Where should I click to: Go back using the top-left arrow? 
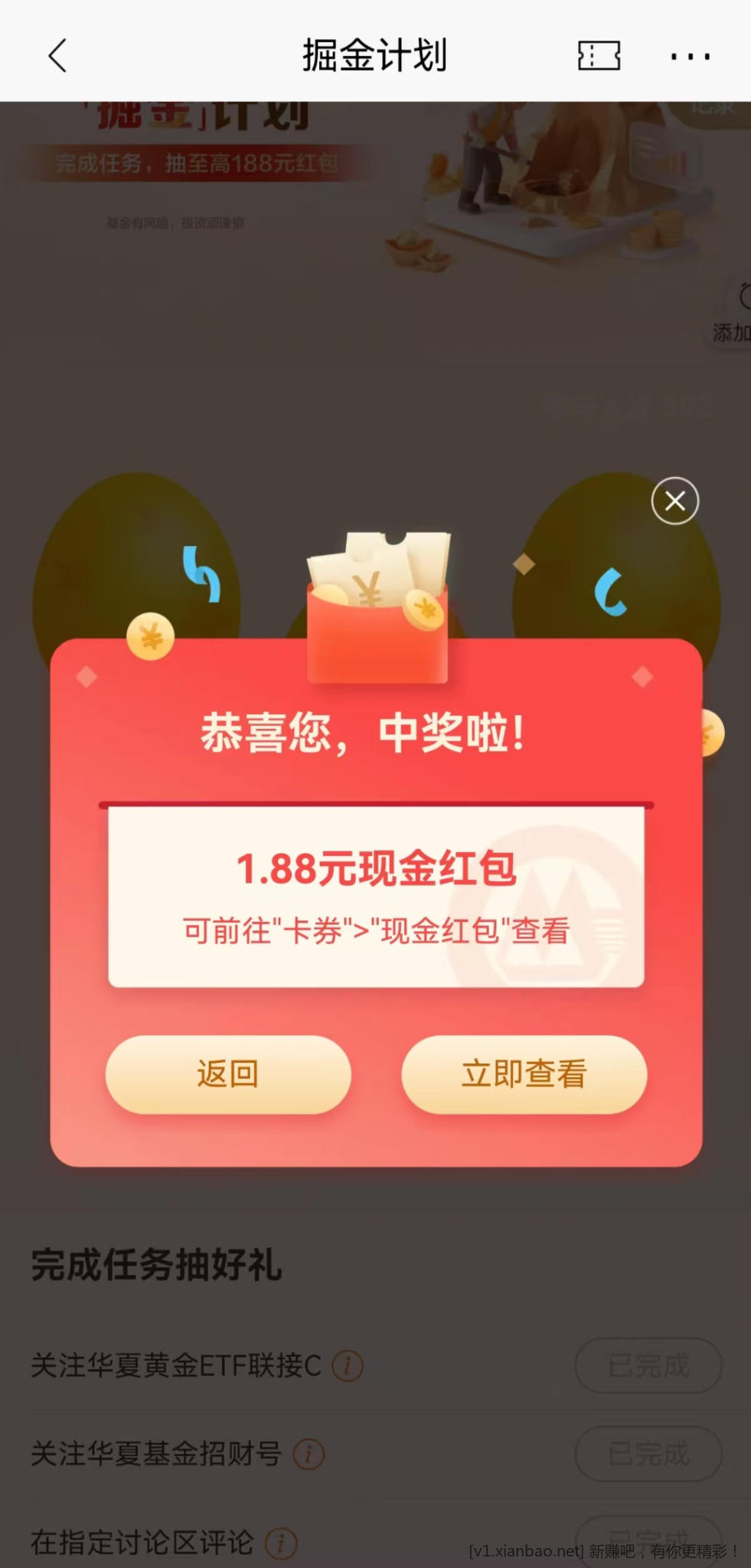[x=57, y=56]
